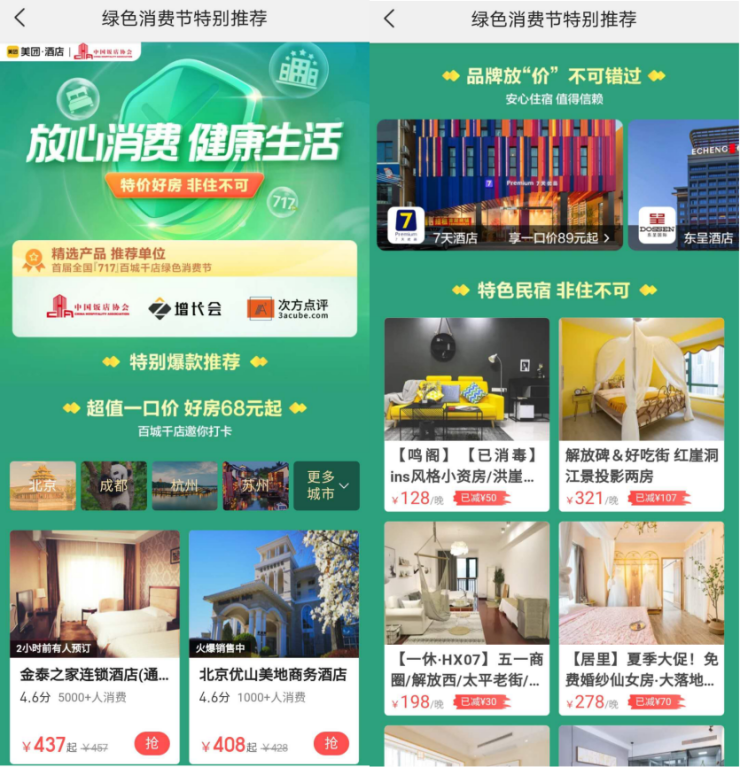Screen dimensions: 740x767
Task: Choose the 杭州 city chip
Action: pyautogui.click(x=185, y=486)
